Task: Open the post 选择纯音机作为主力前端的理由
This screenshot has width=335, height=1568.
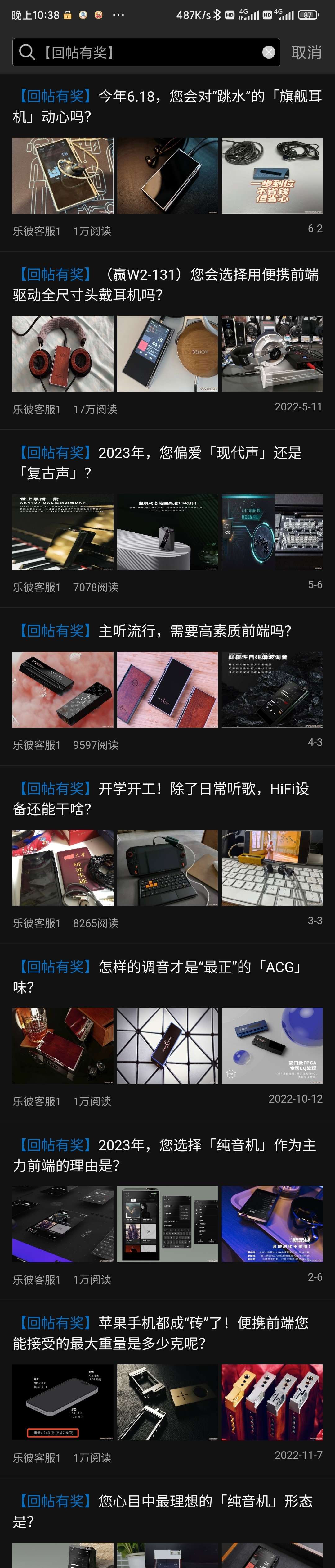Action: (167, 1155)
